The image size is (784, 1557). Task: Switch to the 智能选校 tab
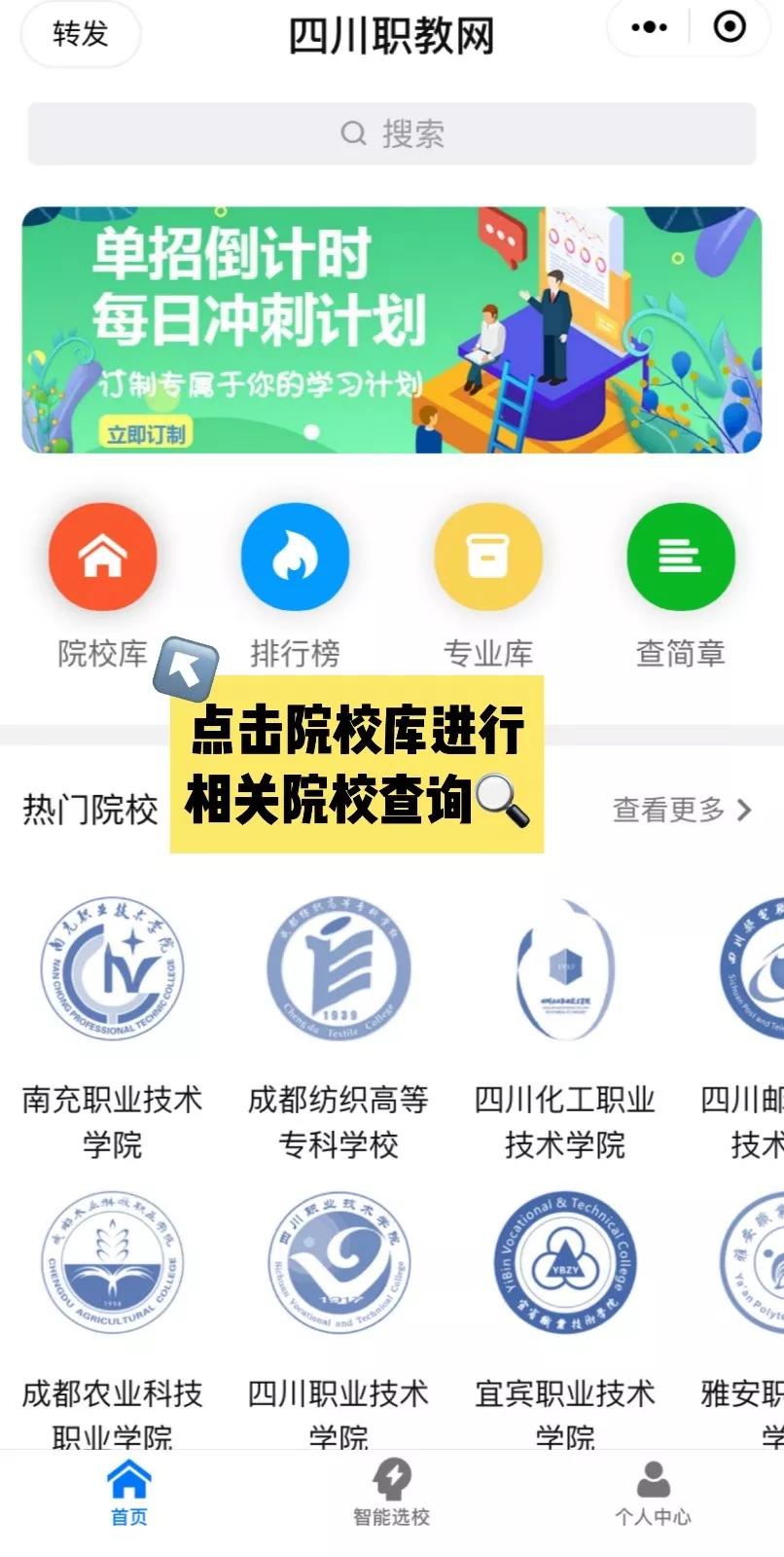[391, 1493]
